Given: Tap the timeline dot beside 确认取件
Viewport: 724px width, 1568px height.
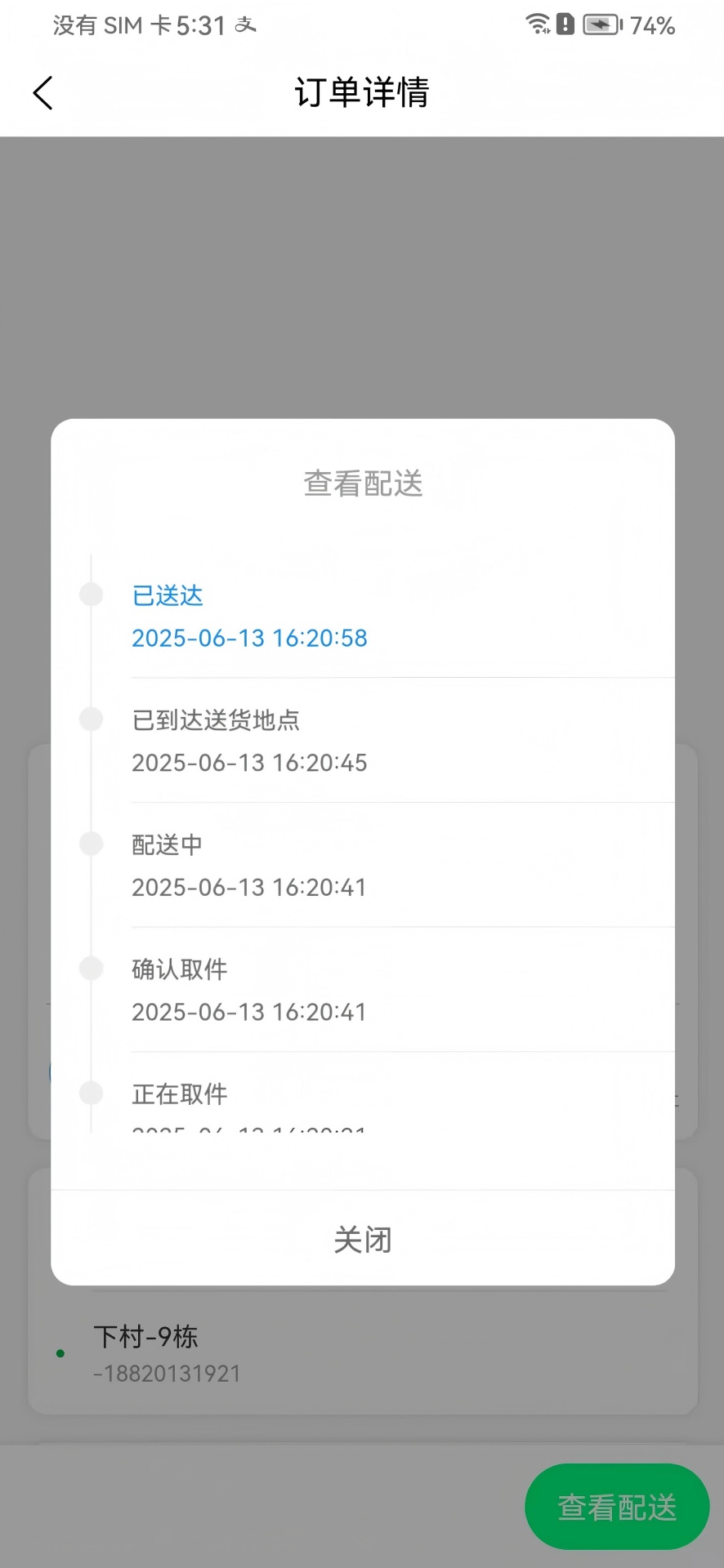Looking at the screenshot, I should [x=91, y=968].
